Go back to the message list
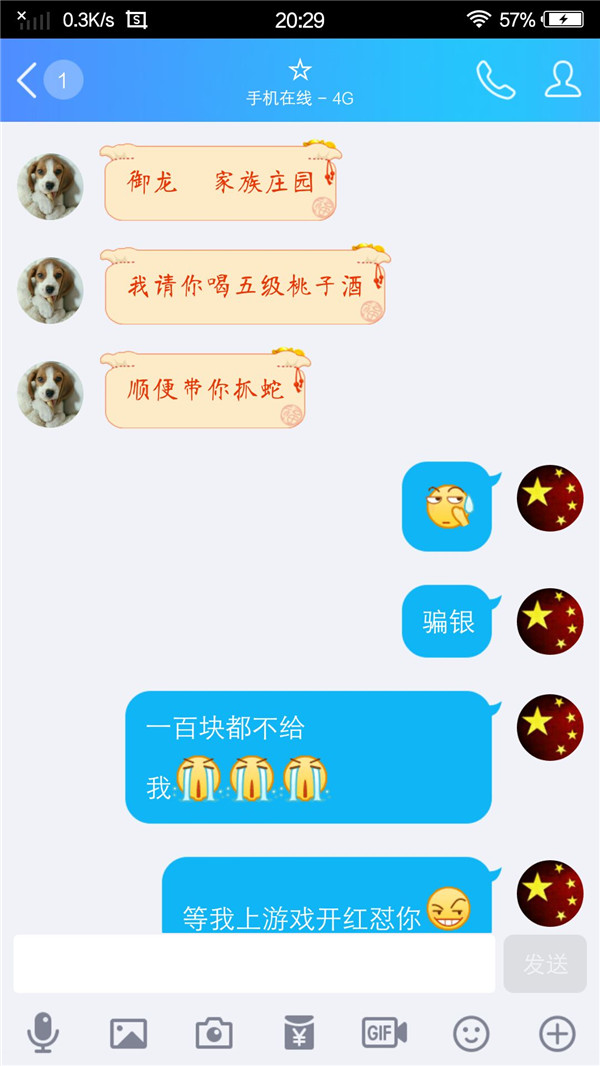The height and width of the screenshot is (1066, 600). 27,80
